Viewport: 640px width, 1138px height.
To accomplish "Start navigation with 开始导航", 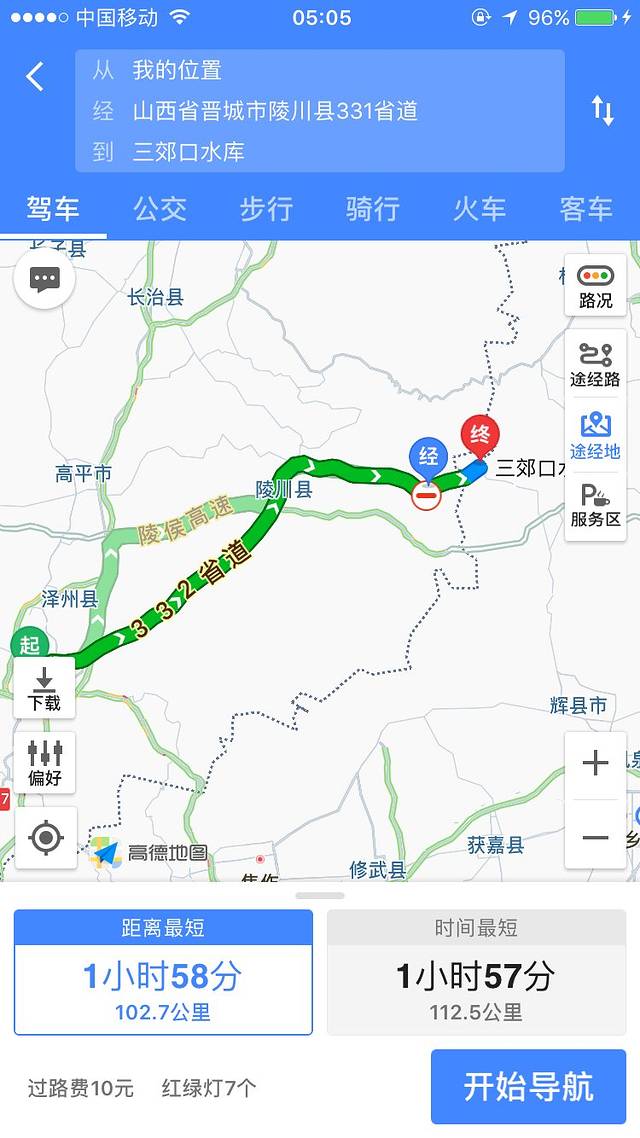I will (528, 1086).
